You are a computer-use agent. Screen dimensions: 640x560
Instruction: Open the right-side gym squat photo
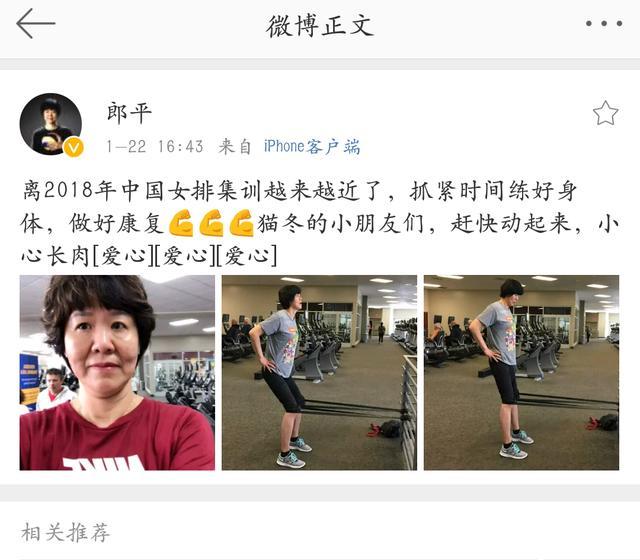[521, 372]
